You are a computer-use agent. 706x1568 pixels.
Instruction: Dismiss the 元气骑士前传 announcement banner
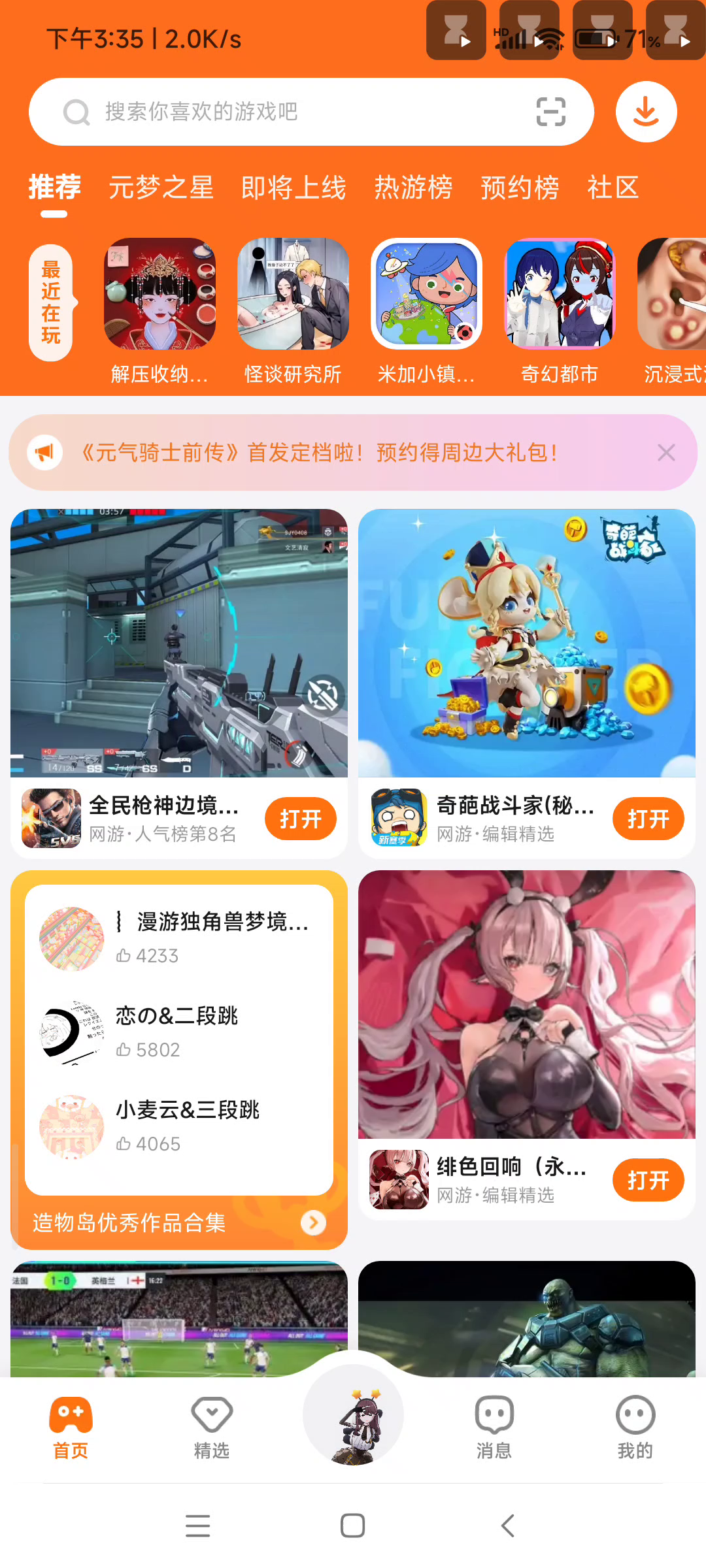[666, 452]
